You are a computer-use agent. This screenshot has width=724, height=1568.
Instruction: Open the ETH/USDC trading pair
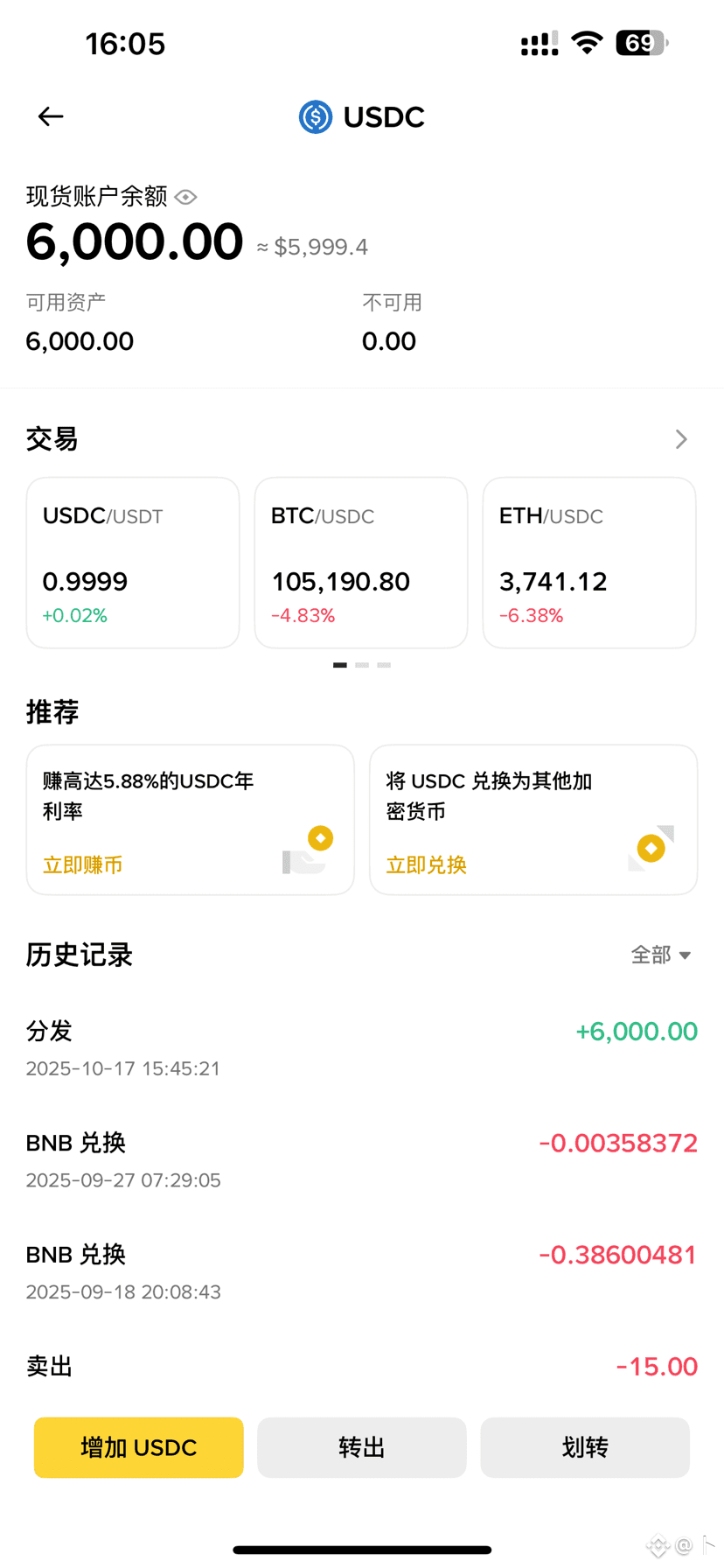588,563
